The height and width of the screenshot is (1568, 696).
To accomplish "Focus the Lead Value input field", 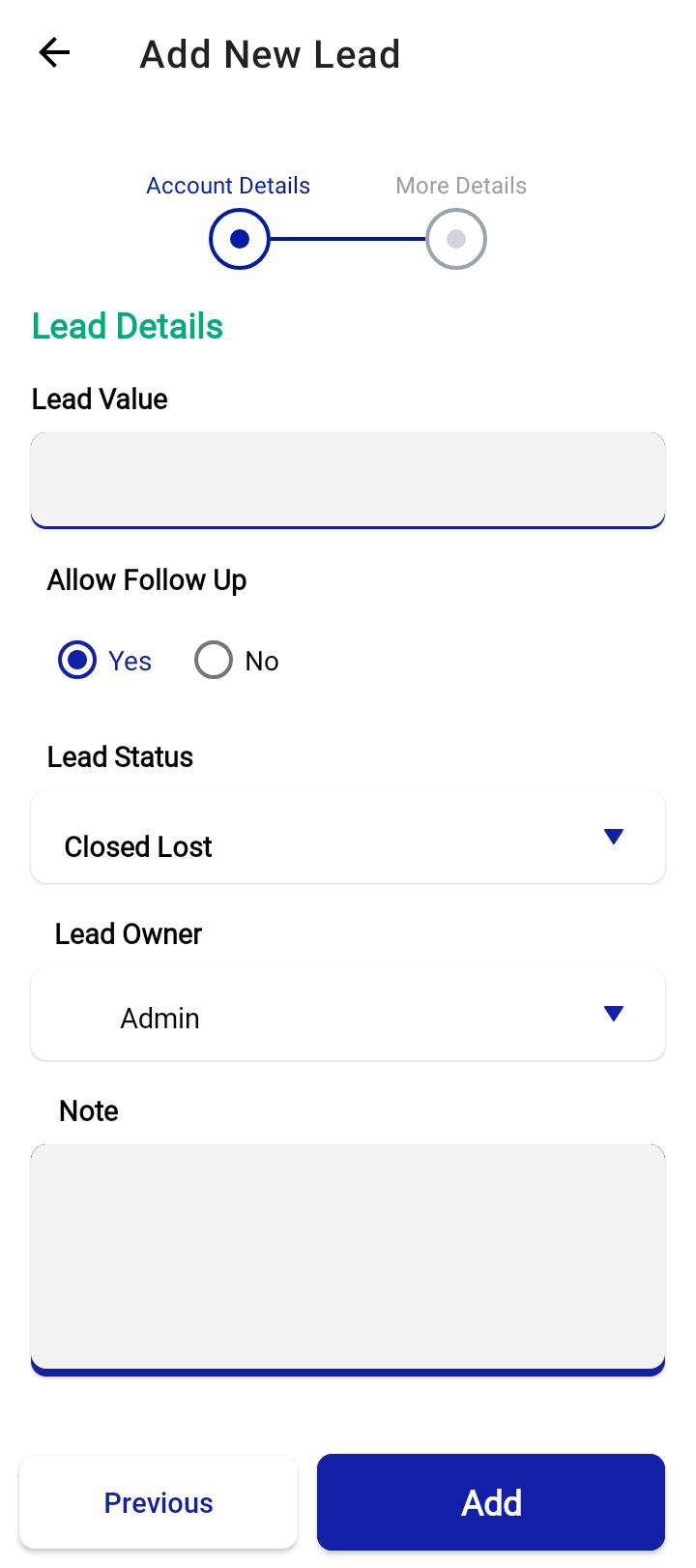I will point(348,480).
